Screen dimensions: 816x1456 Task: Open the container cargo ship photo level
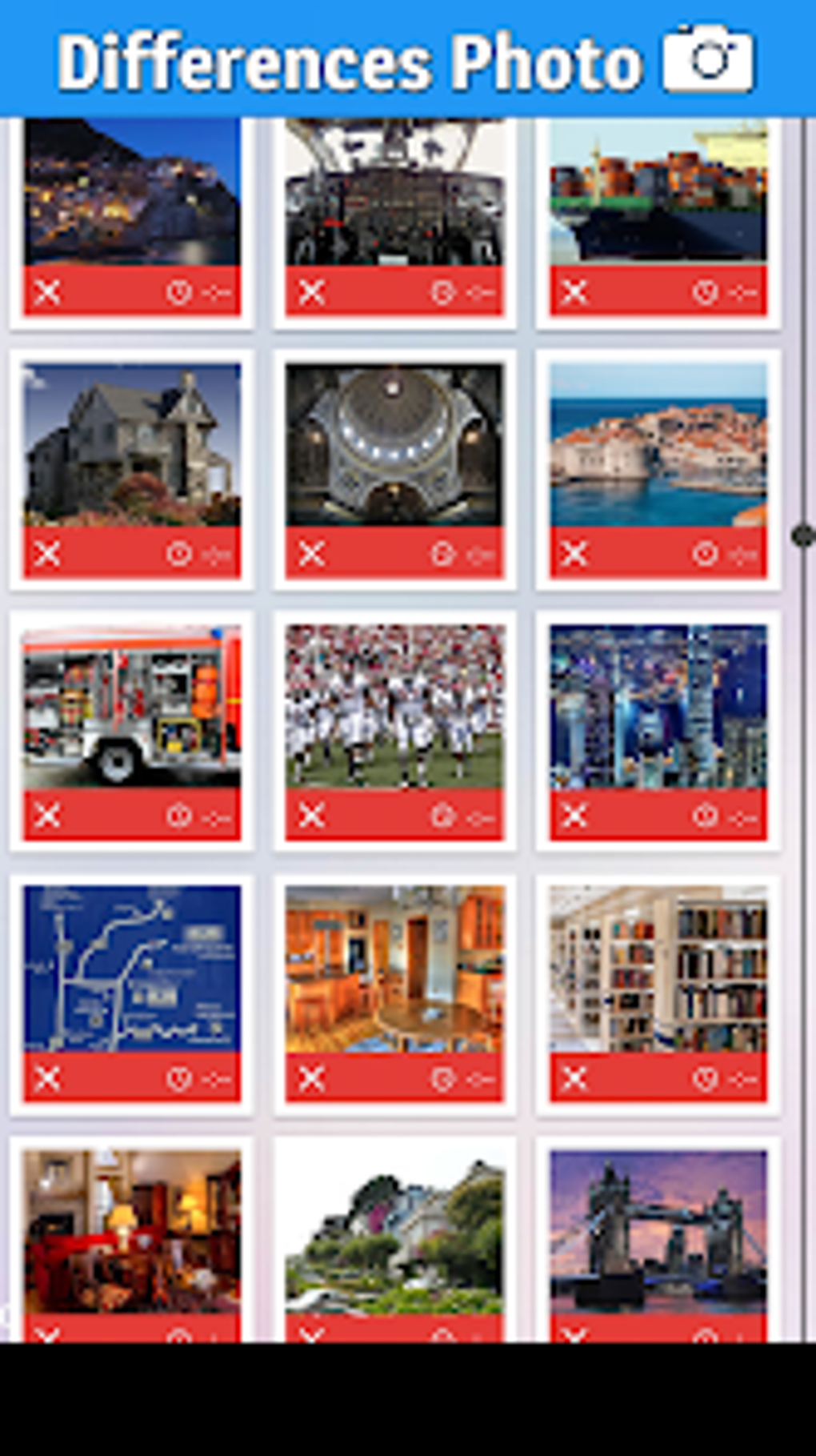pyautogui.click(x=658, y=192)
